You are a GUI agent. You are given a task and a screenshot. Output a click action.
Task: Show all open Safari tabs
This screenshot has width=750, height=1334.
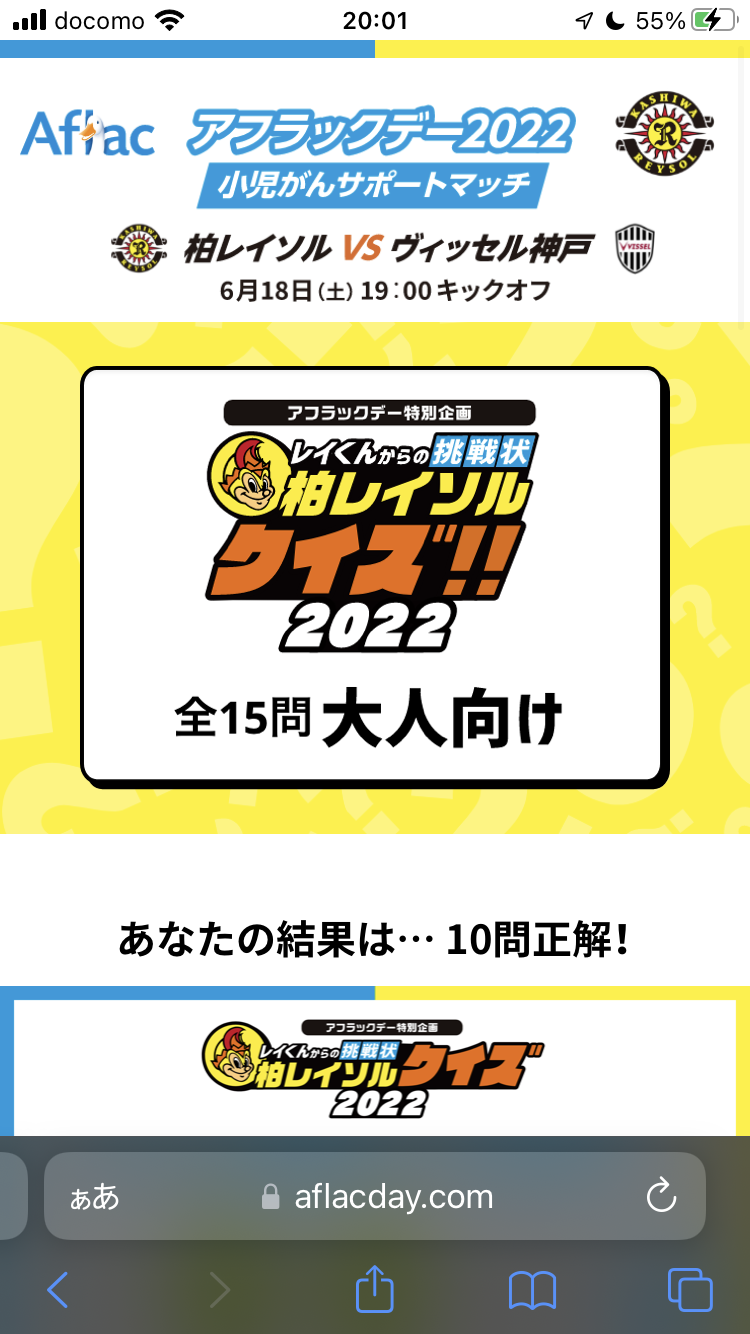690,1290
